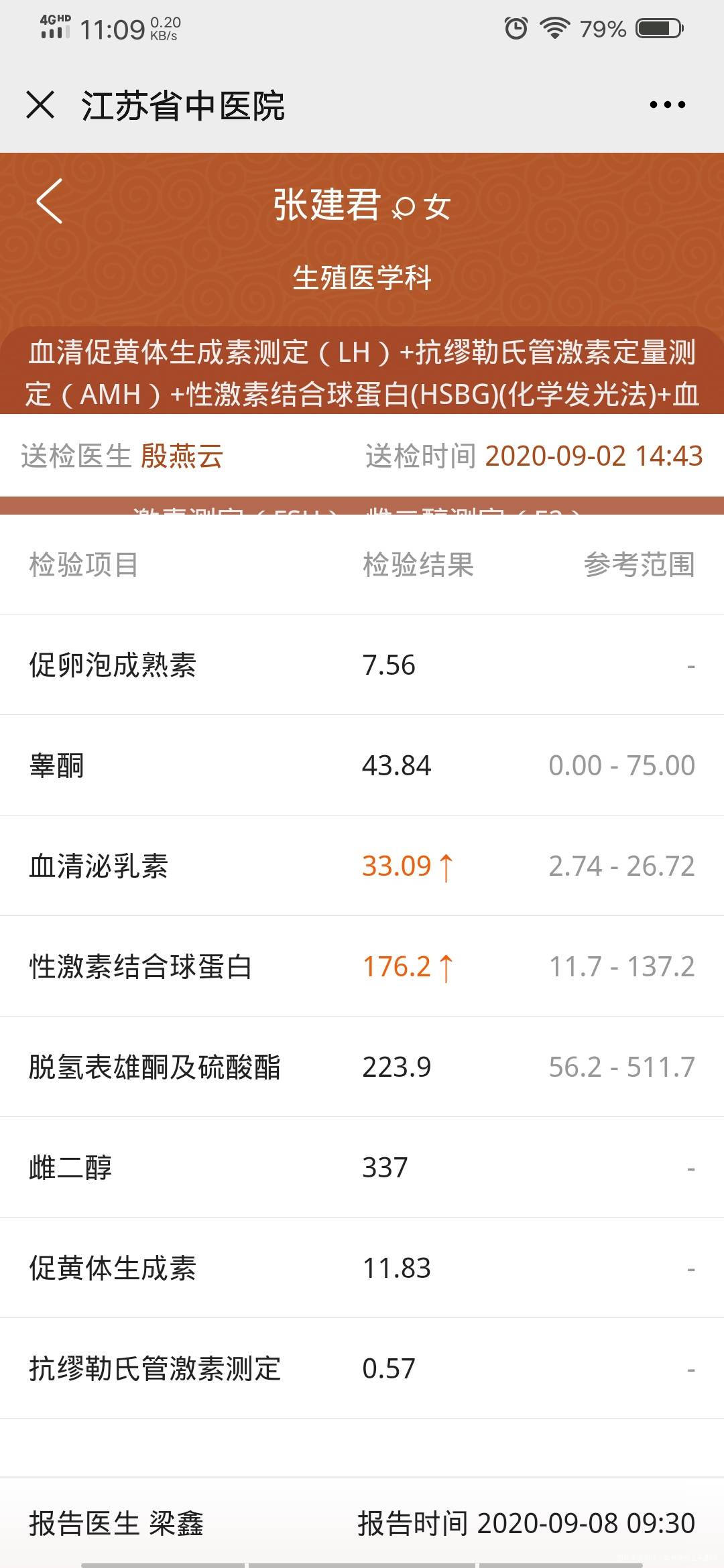The height and width of the screenshot is (1568, 724).
Task: Expand the truncated test name banner
Action: pyautogui.click(x=362, y=375)
